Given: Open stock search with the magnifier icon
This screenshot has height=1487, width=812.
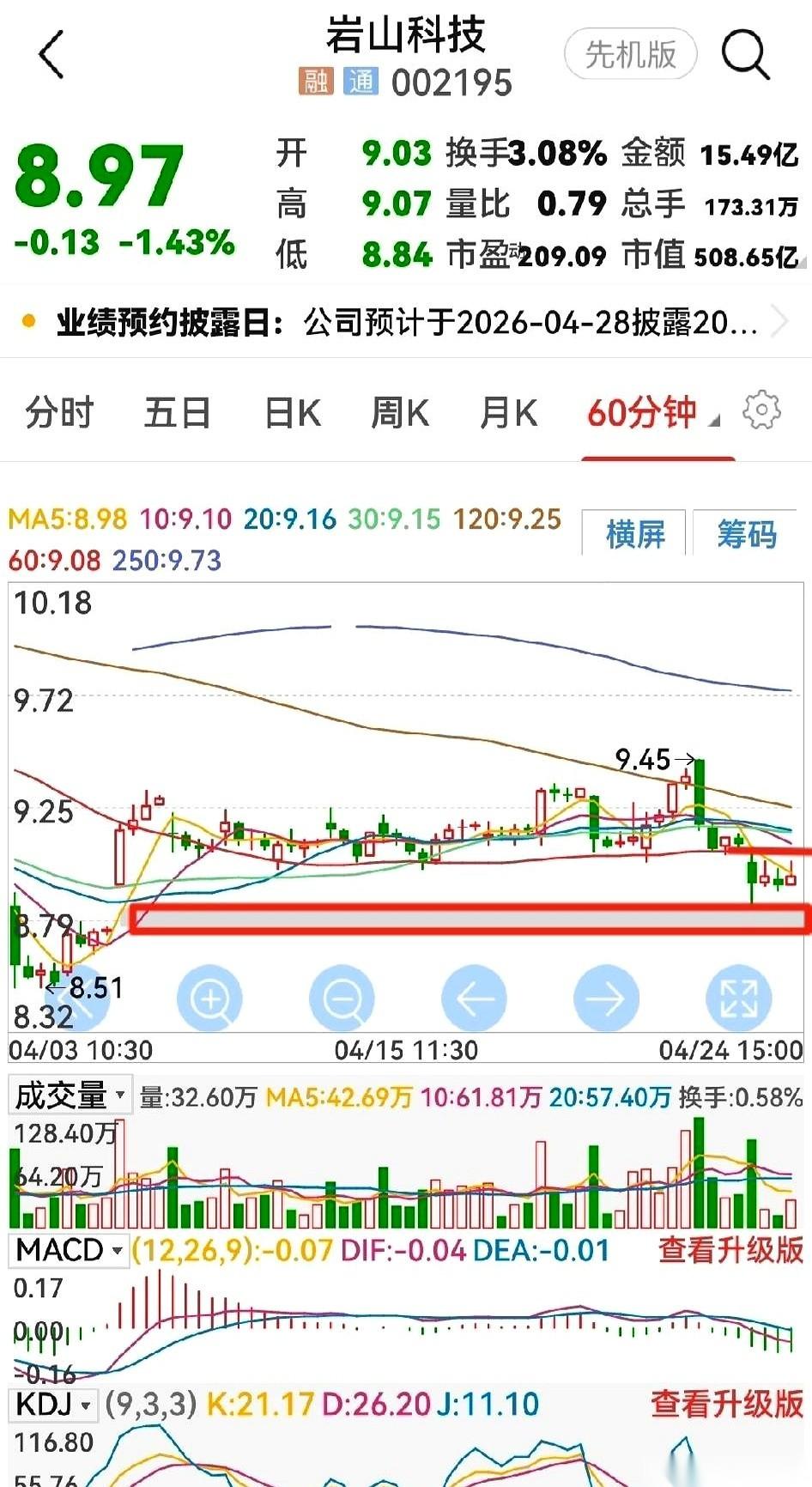Looking at the screenshot, I should pos(745,53).
